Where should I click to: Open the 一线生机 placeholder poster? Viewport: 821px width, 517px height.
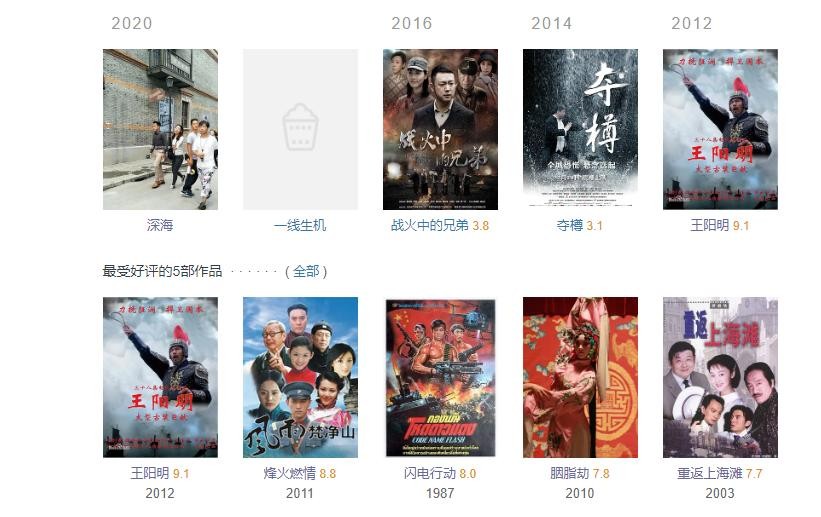[x=300, y=129]
